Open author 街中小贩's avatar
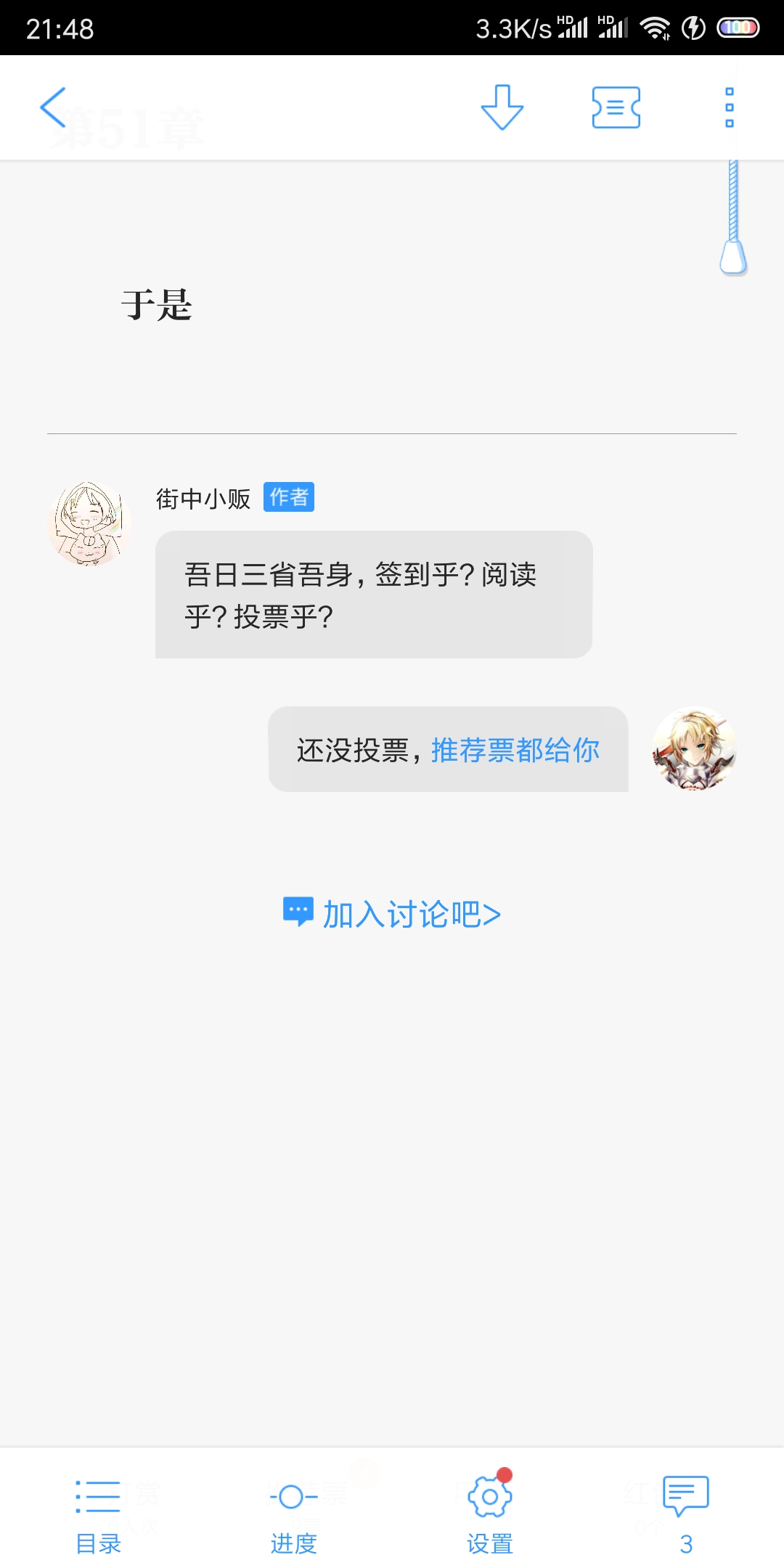Viewport: 784px width, 1568px height. click(89, 523)
